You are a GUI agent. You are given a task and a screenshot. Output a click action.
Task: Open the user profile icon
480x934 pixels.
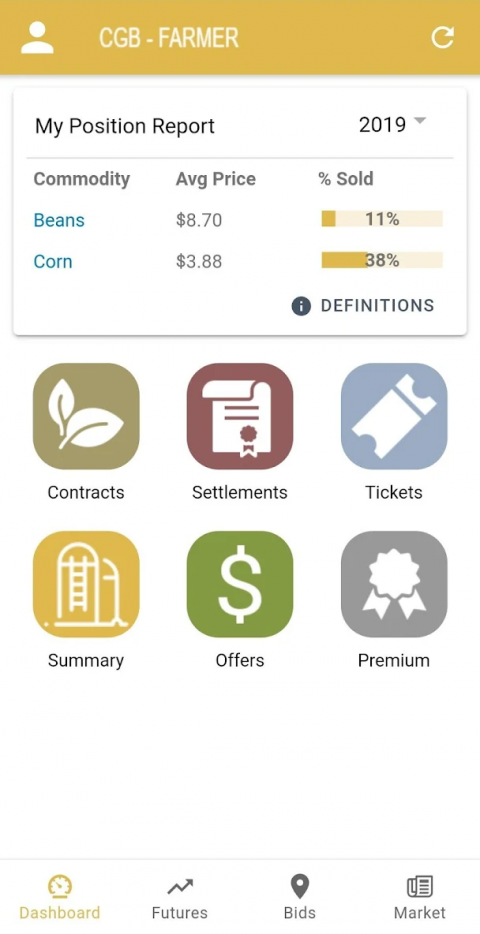click(x=37, y=38)
